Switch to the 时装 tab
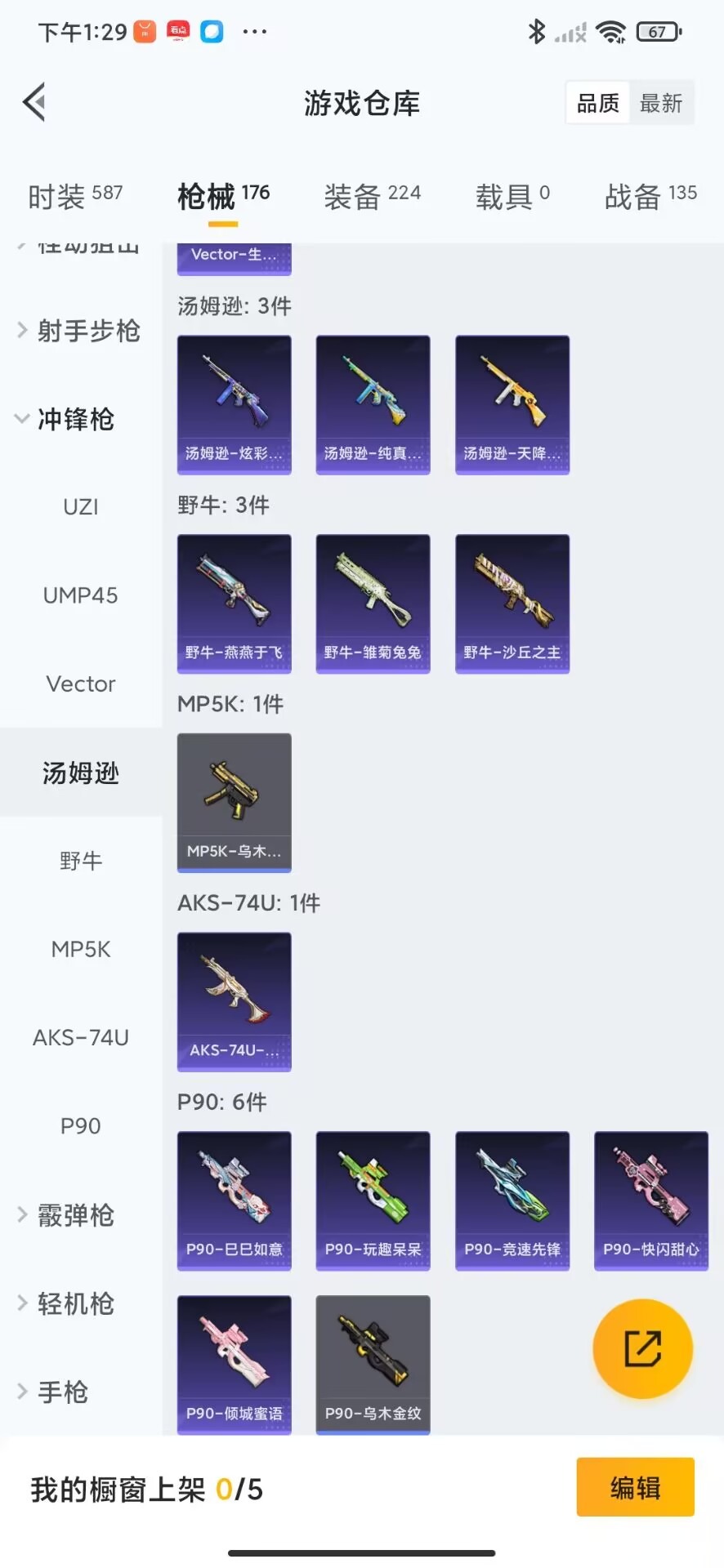Screen dimensions: 724x1568 (x=74, y=196)
